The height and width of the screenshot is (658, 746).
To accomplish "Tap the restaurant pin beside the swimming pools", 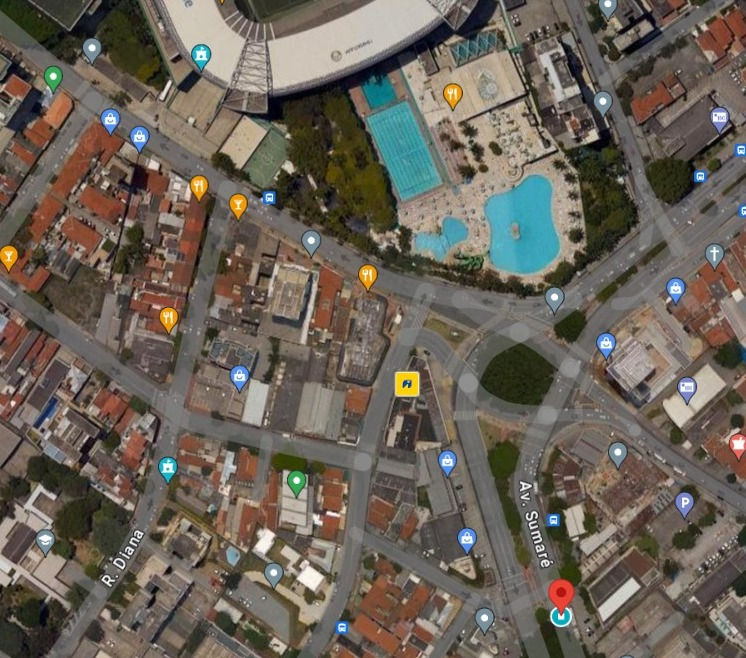I will click(452, 95).
